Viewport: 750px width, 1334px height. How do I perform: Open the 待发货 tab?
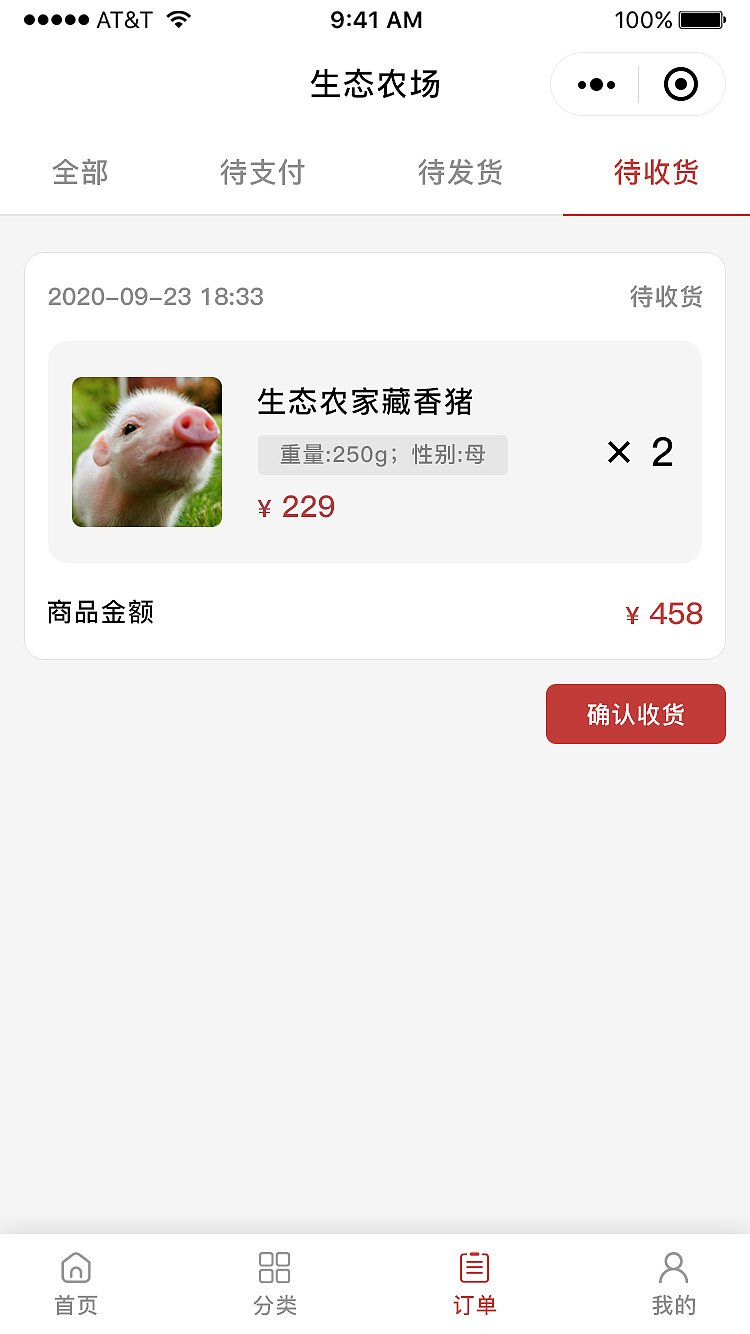coord(461,173)
